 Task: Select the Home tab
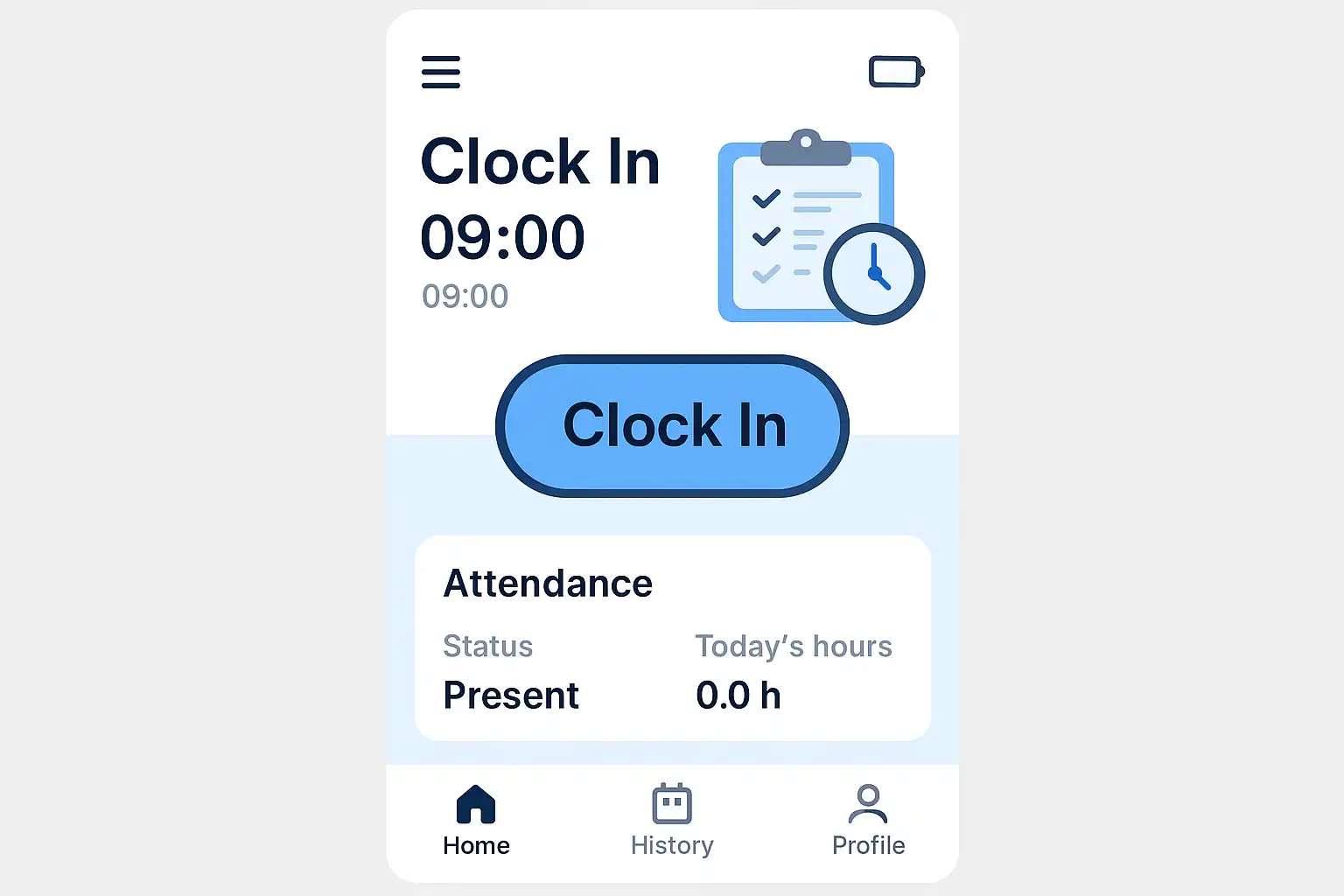click(476, 821)
